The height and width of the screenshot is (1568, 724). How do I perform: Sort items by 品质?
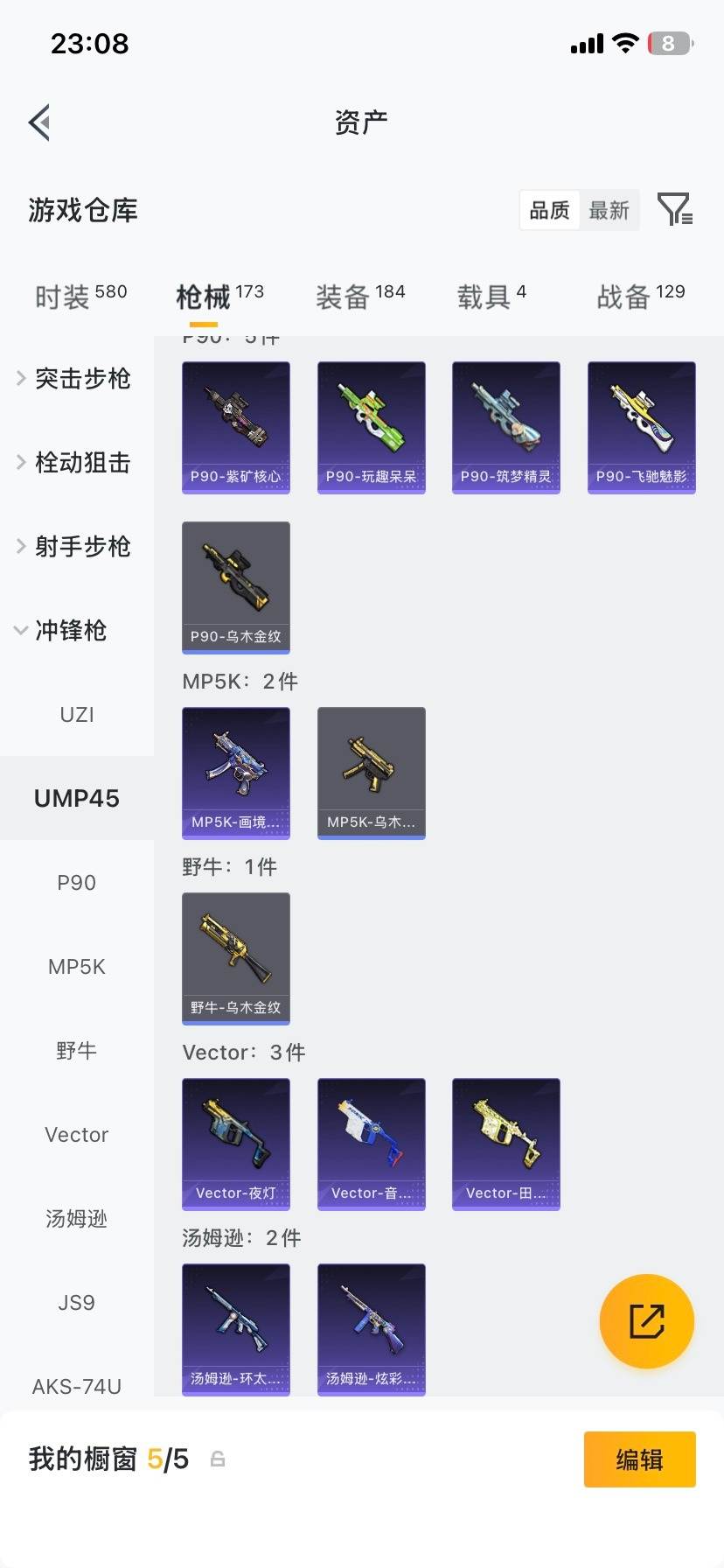(x=548, y=210)
